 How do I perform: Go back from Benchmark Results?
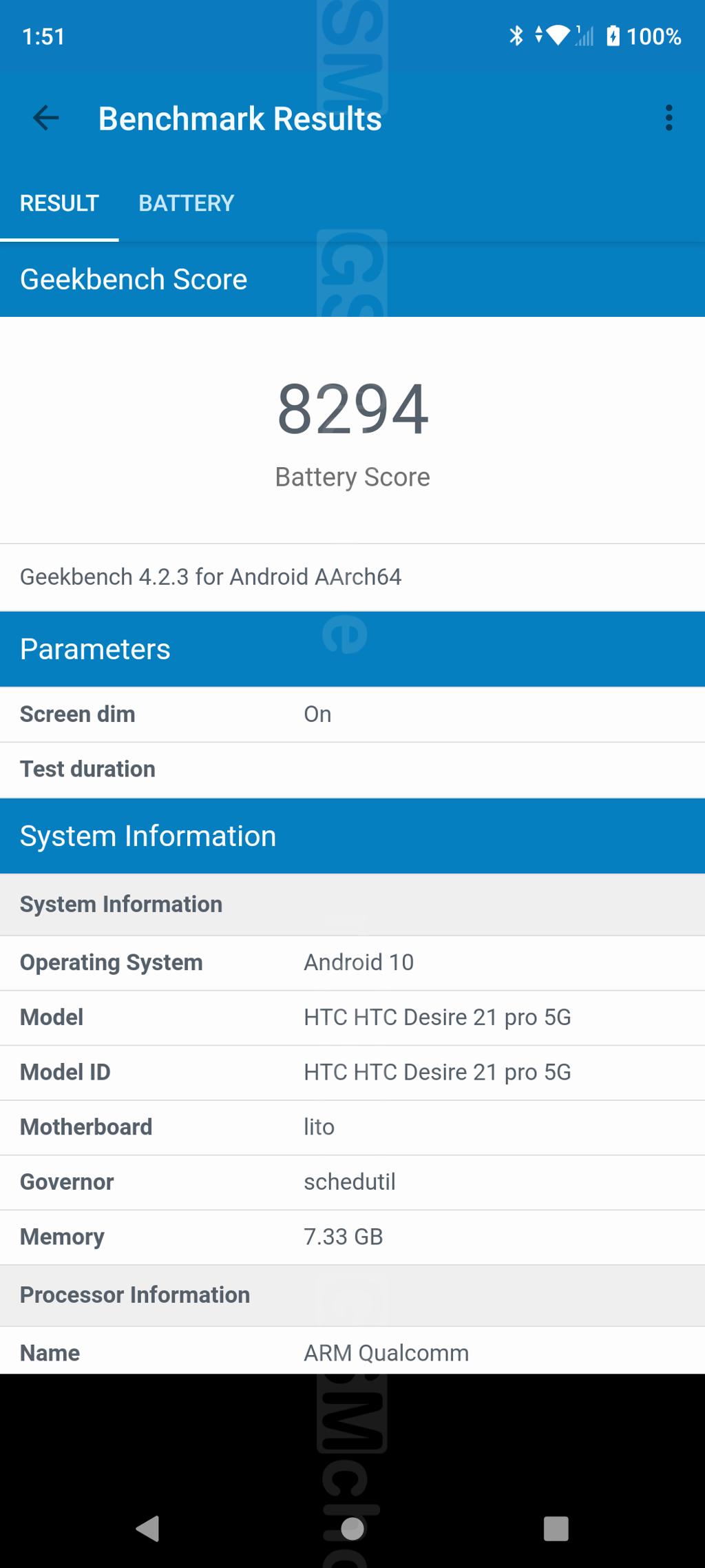click(45, 118)
